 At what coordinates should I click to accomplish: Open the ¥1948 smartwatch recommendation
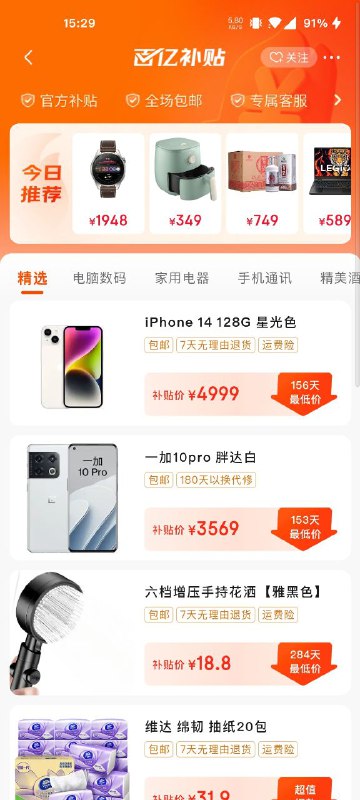click(x=108, y=184)
